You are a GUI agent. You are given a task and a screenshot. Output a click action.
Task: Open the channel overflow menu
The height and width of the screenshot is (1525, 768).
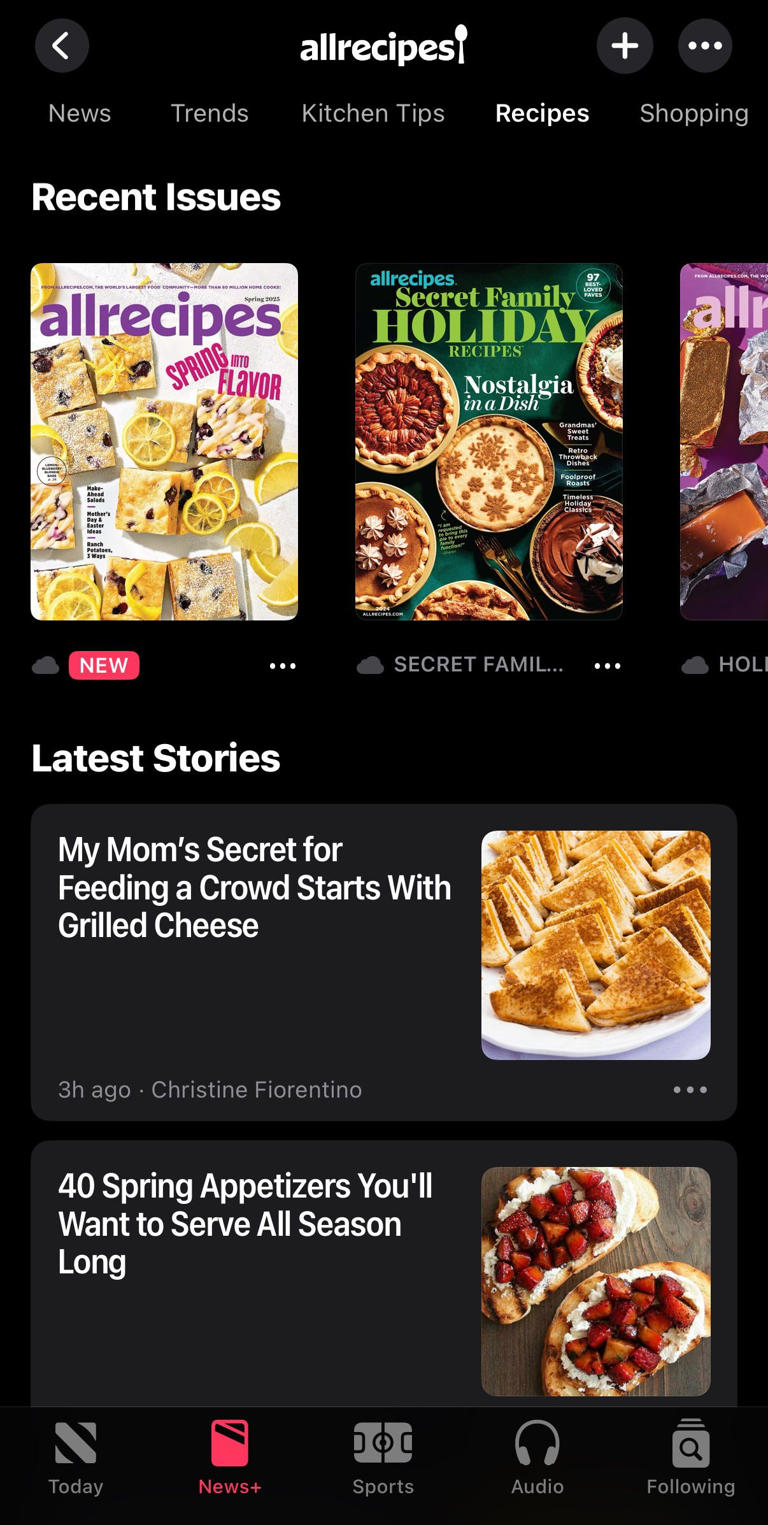pyautogui.click(x=705, y=45)
